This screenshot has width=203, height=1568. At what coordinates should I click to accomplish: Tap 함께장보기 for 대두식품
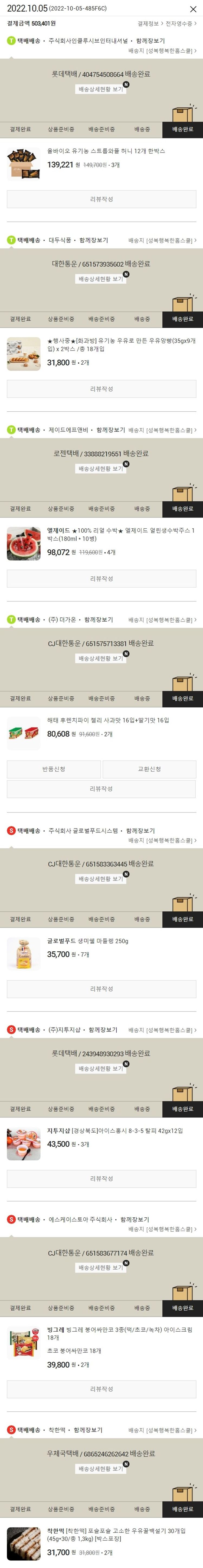93,240
